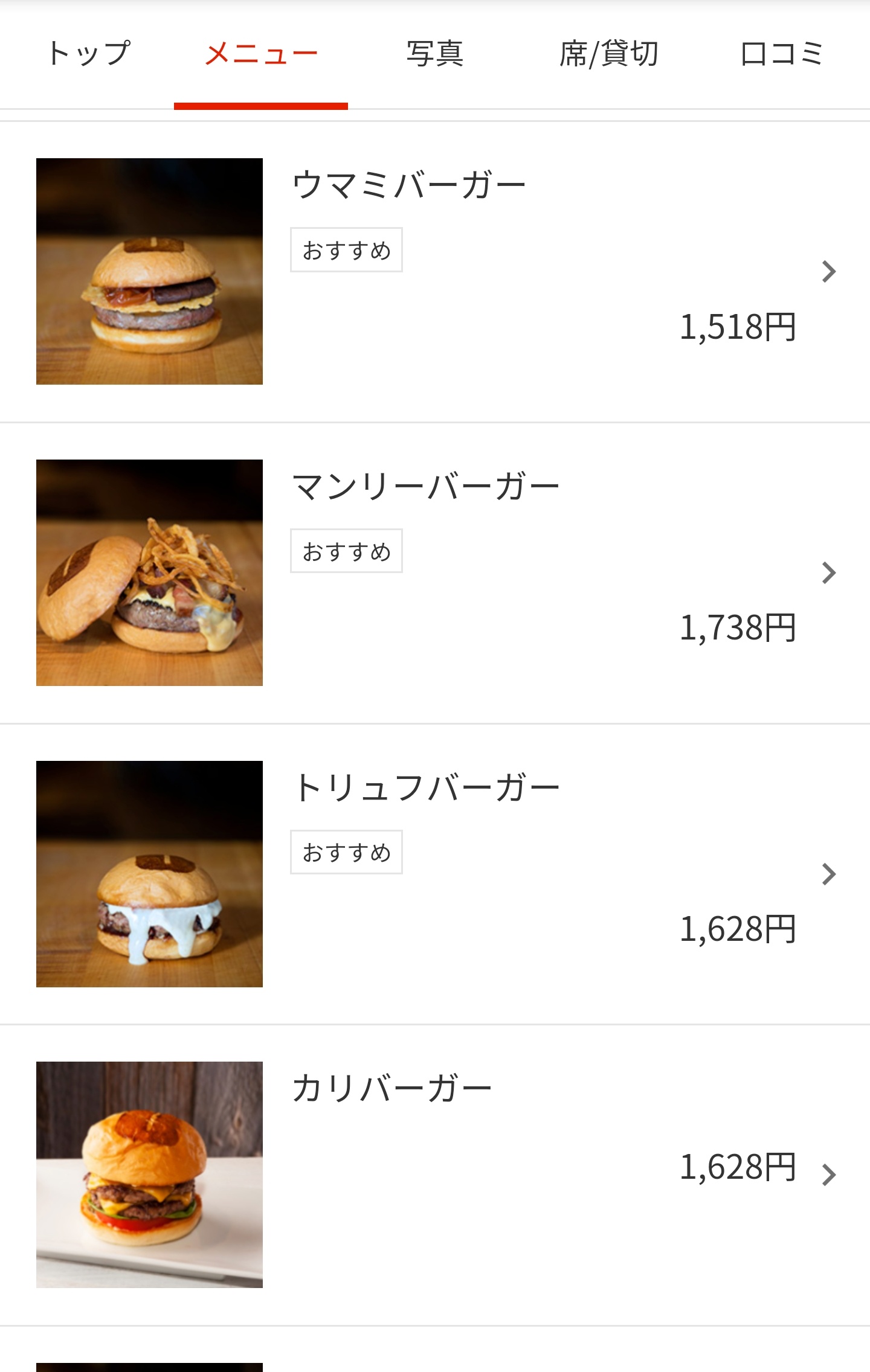View details for マンリーバーガー
The image size is (870, 1372).
coord(435,572)
